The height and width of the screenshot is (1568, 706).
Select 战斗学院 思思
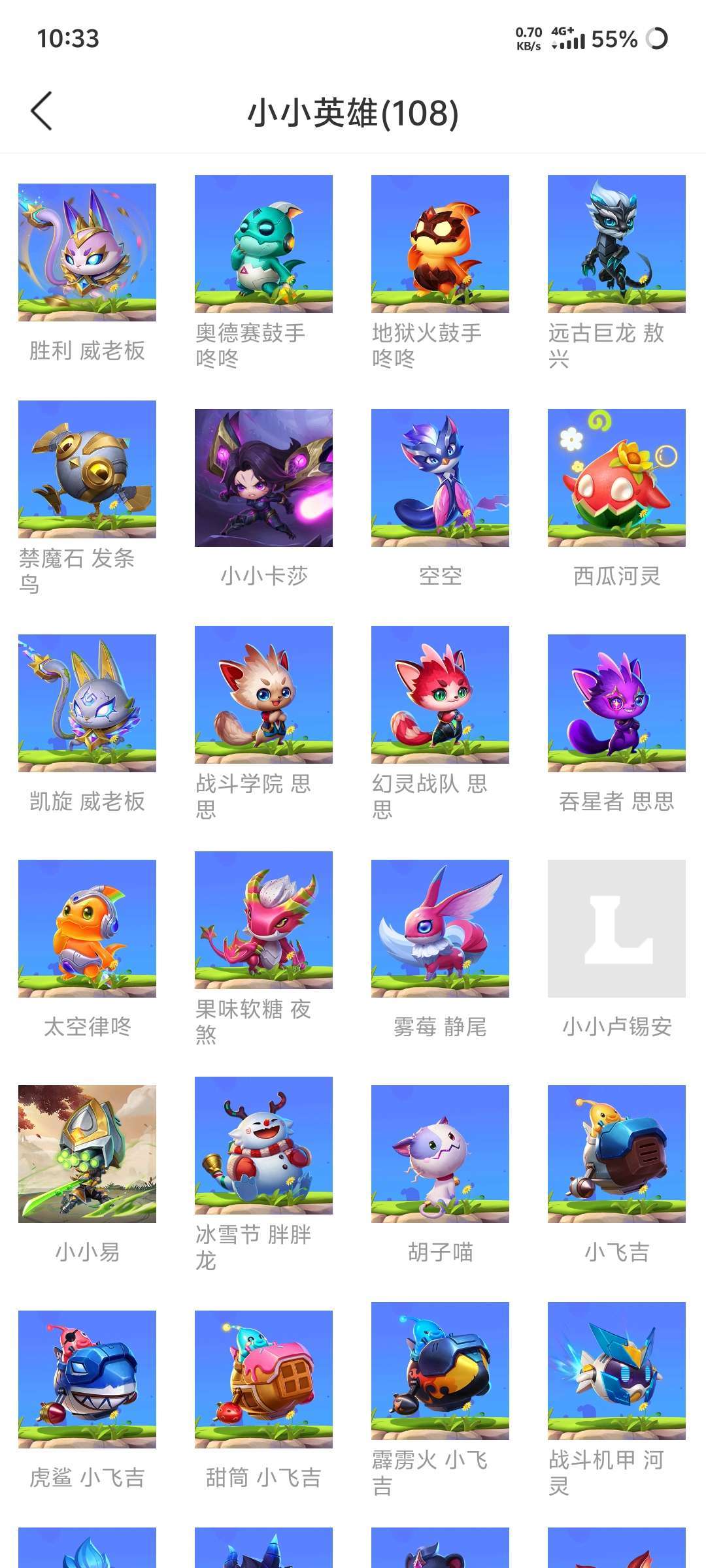[x=263, y=694]
